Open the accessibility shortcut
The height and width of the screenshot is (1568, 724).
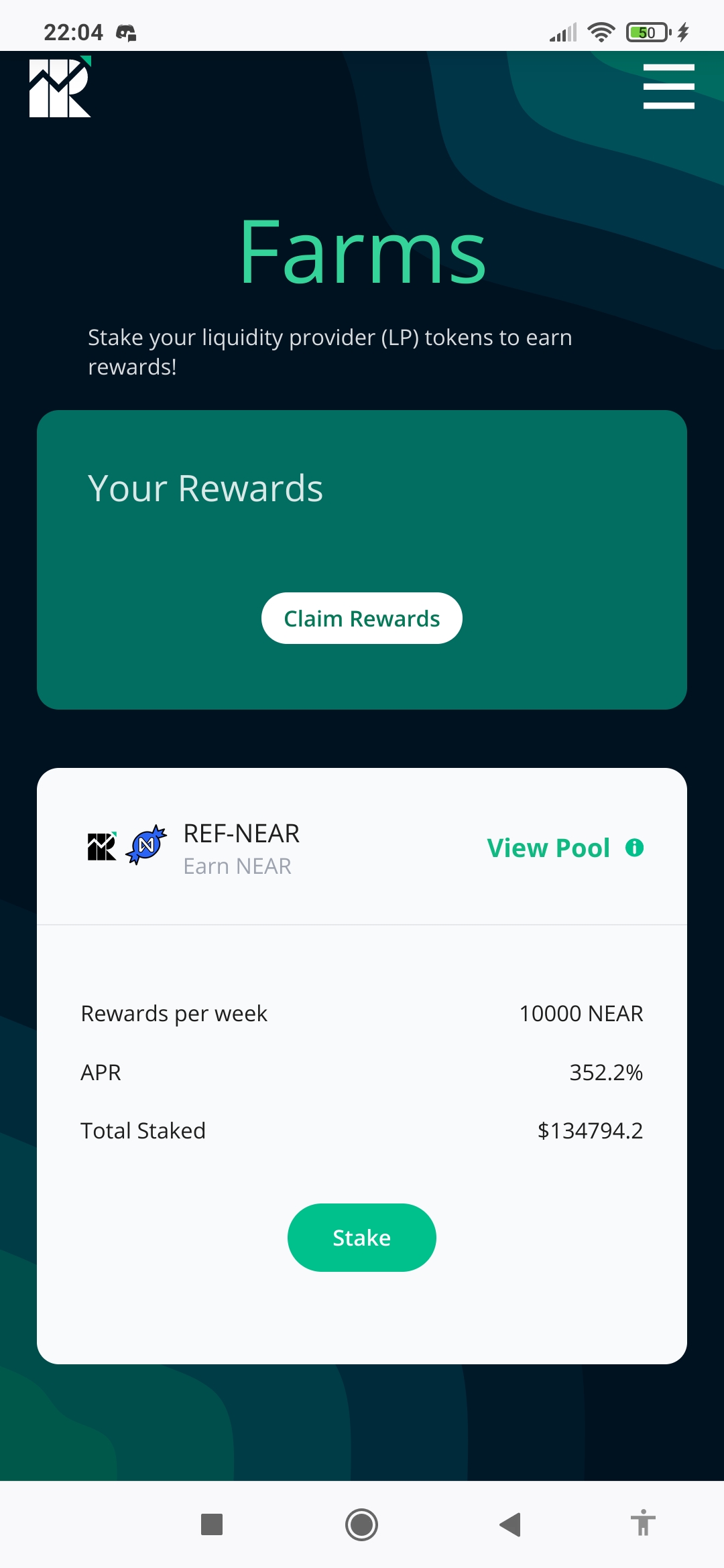tap(643, 1523)
